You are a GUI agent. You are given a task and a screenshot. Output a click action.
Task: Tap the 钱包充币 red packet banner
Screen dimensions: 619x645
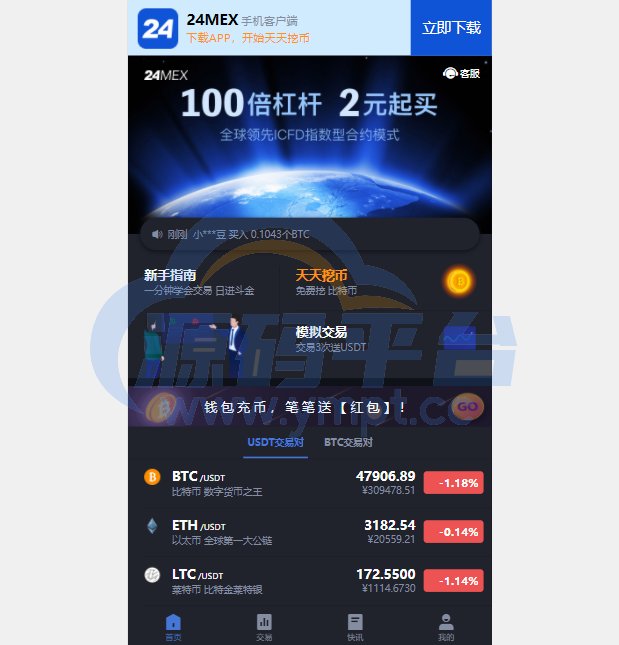click(x=309, y=407)
